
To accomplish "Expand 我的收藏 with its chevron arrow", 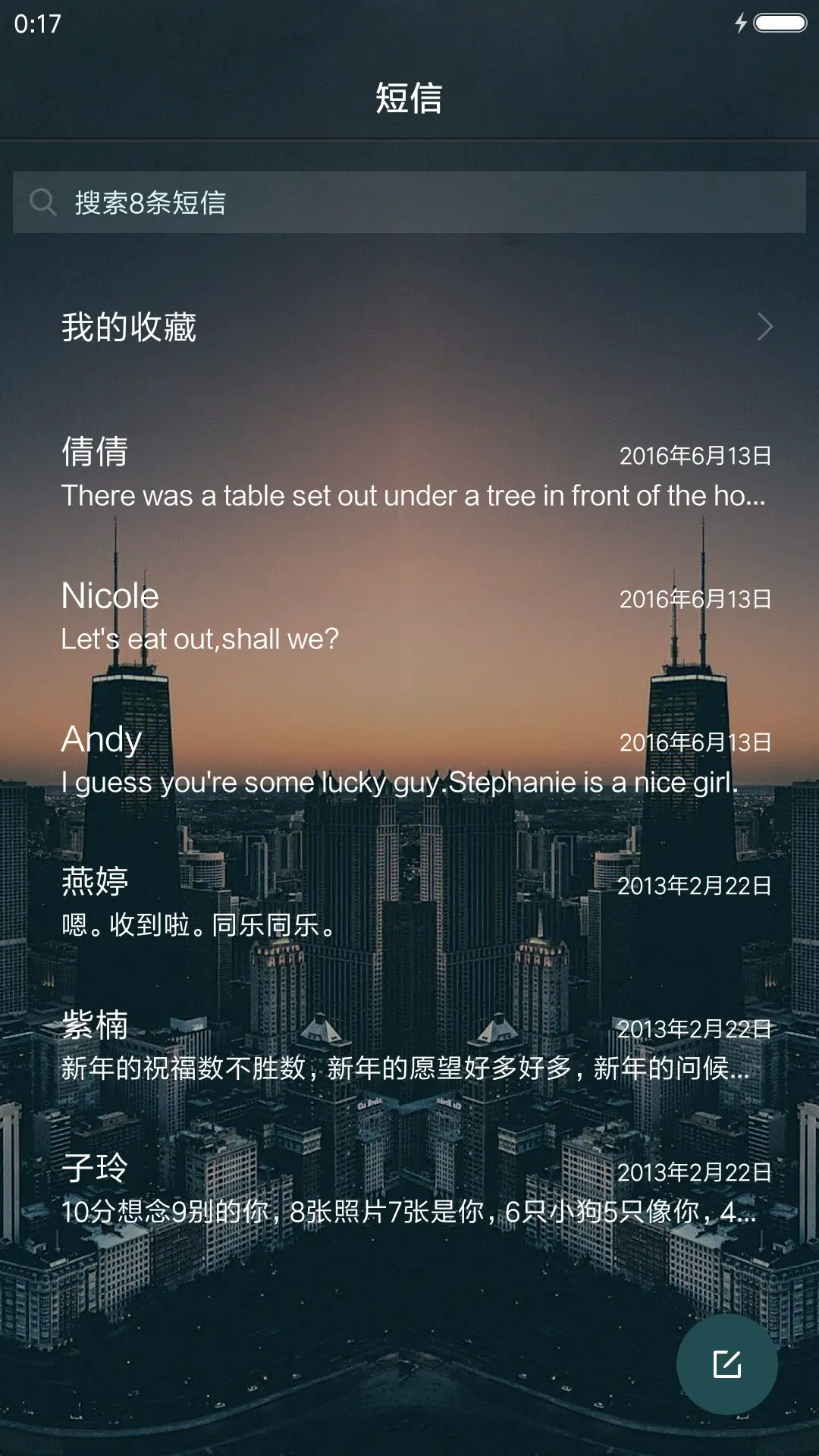I will point(766,328).
